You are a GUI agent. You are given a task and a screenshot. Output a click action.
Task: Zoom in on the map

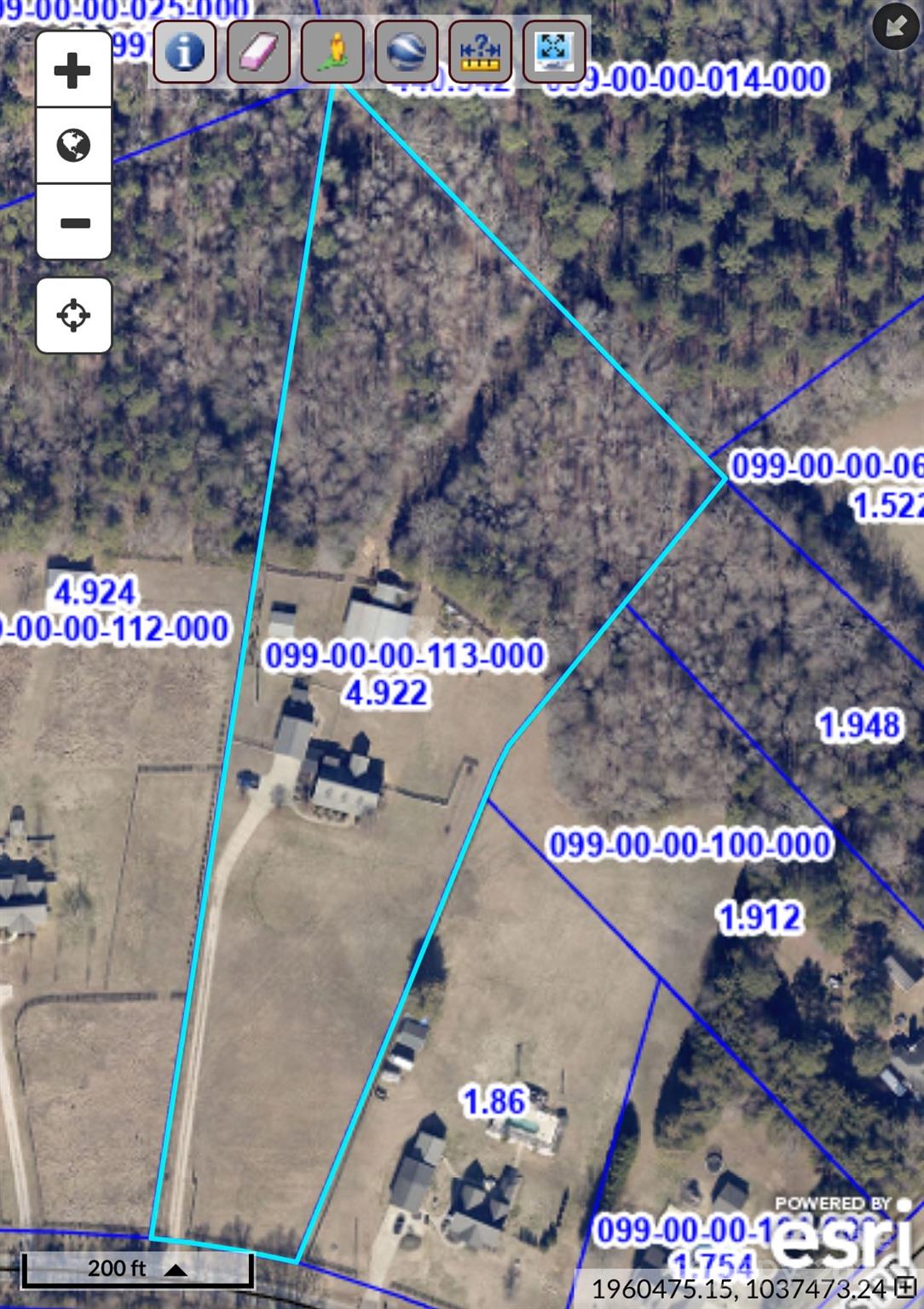(73, 71)
